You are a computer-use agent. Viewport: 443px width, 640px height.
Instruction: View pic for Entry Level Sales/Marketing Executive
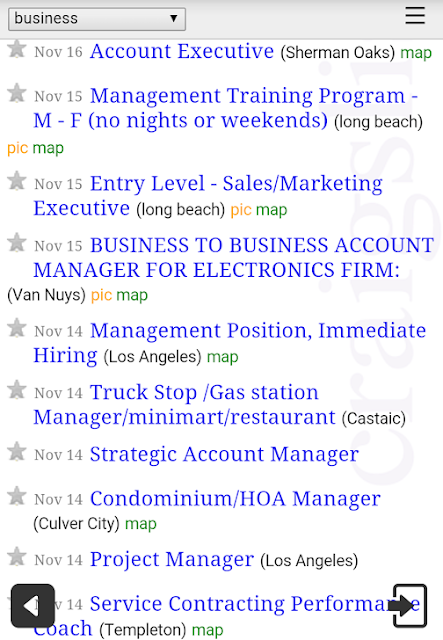point(241,210)
